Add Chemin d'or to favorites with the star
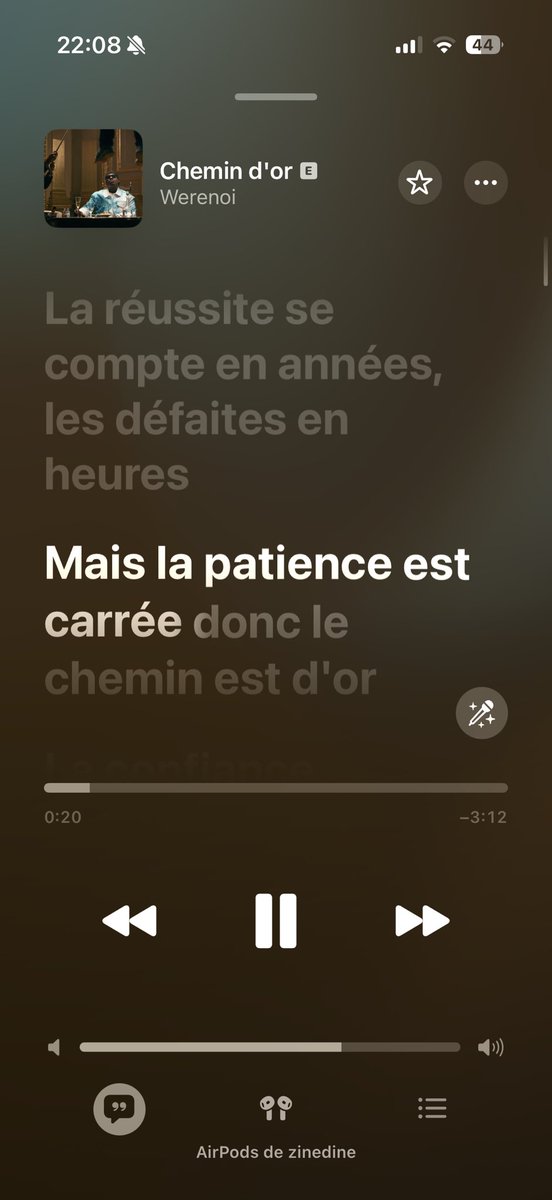The height and width of the screenshot is (1200, 552). click(420, 183)
